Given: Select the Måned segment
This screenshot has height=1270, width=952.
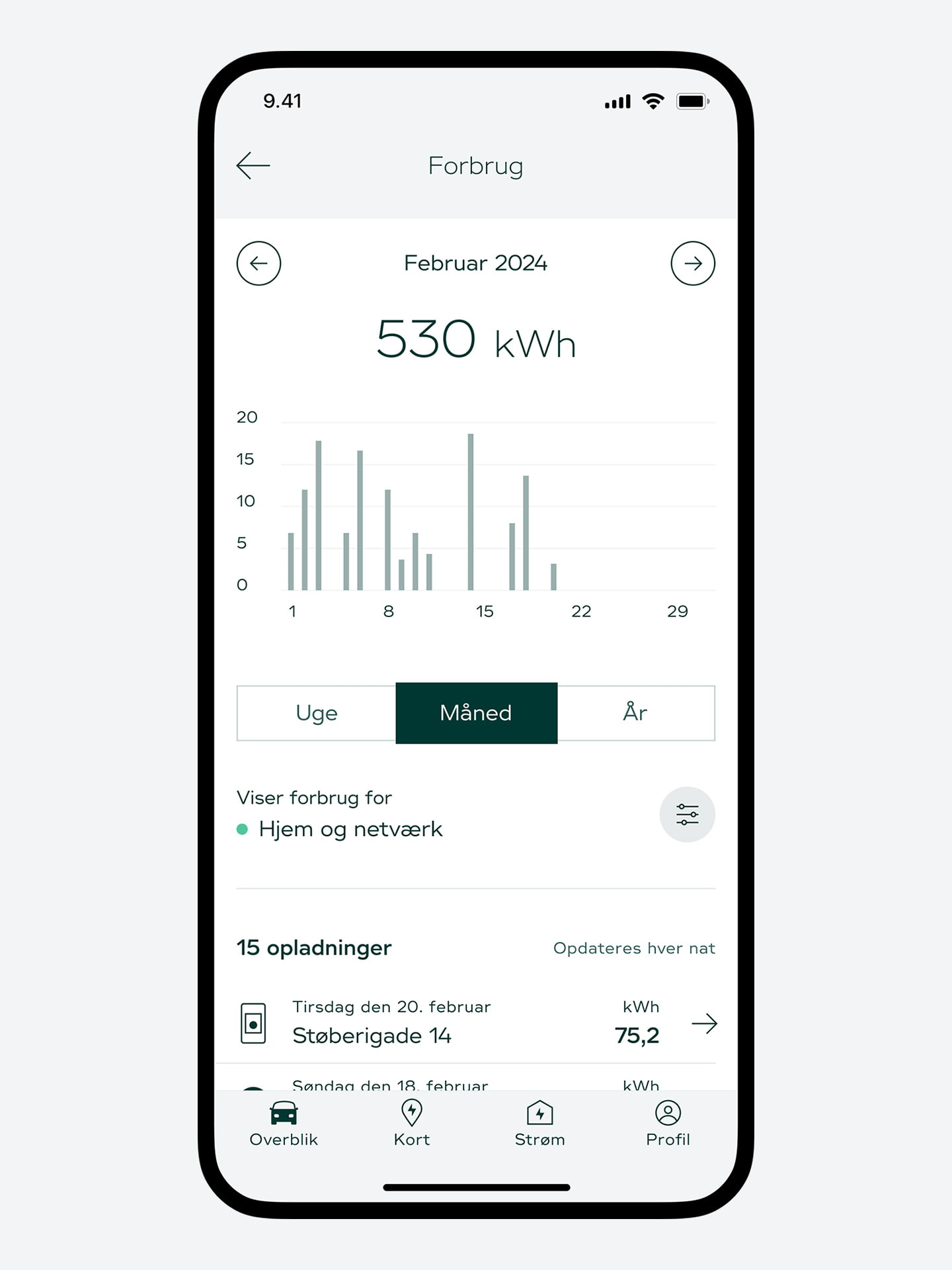Looking at the screenshot, I should click(476, 713).
